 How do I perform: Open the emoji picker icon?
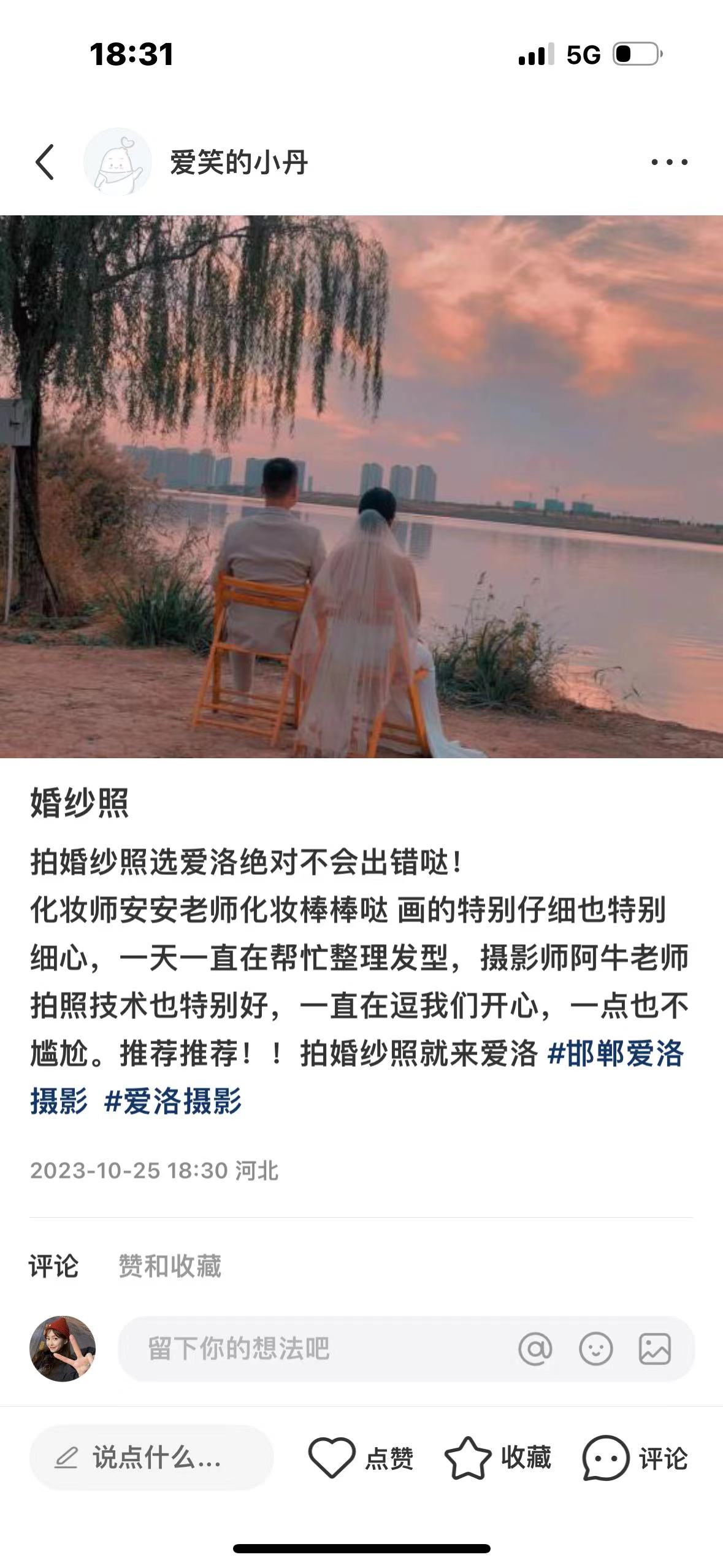tap(595, 1348)
